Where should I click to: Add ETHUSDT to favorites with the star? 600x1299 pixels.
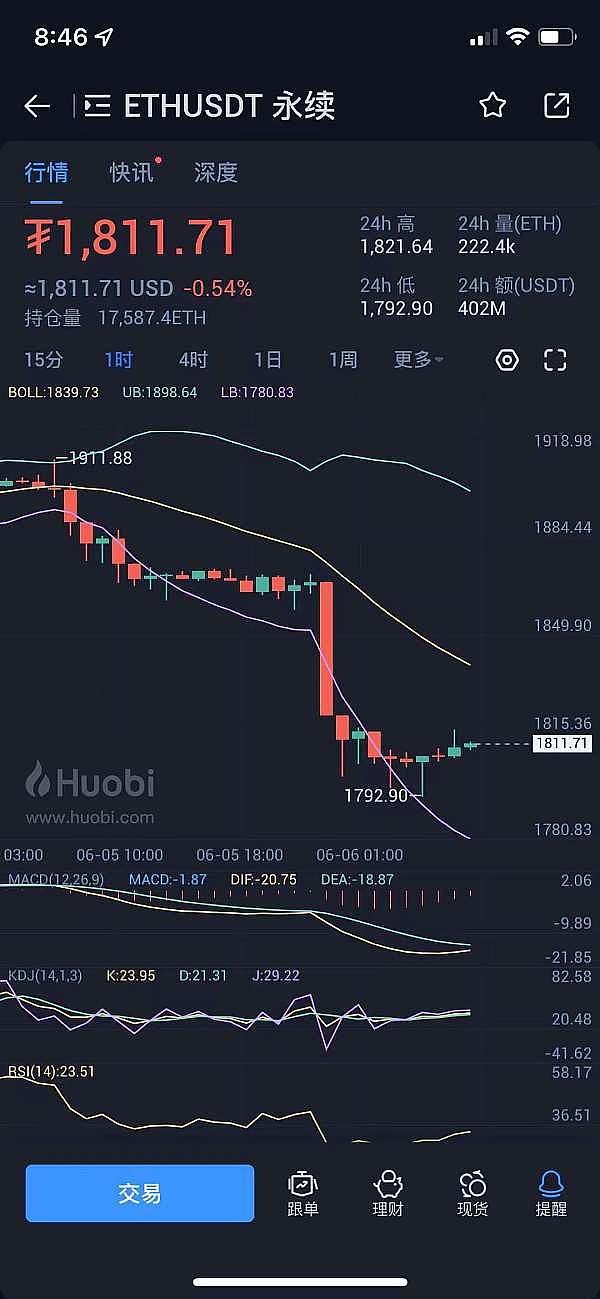(x=492, y=106)
